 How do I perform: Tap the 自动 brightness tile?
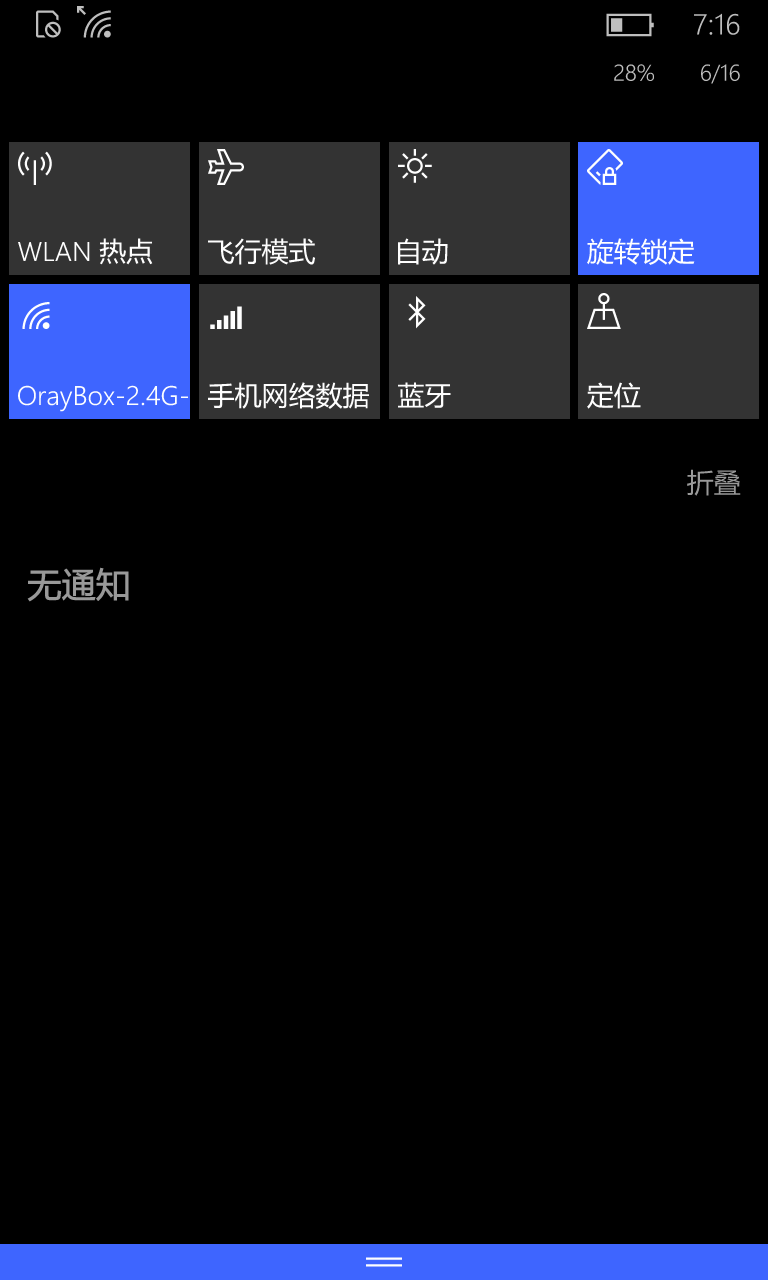click(x=479, y=208)
